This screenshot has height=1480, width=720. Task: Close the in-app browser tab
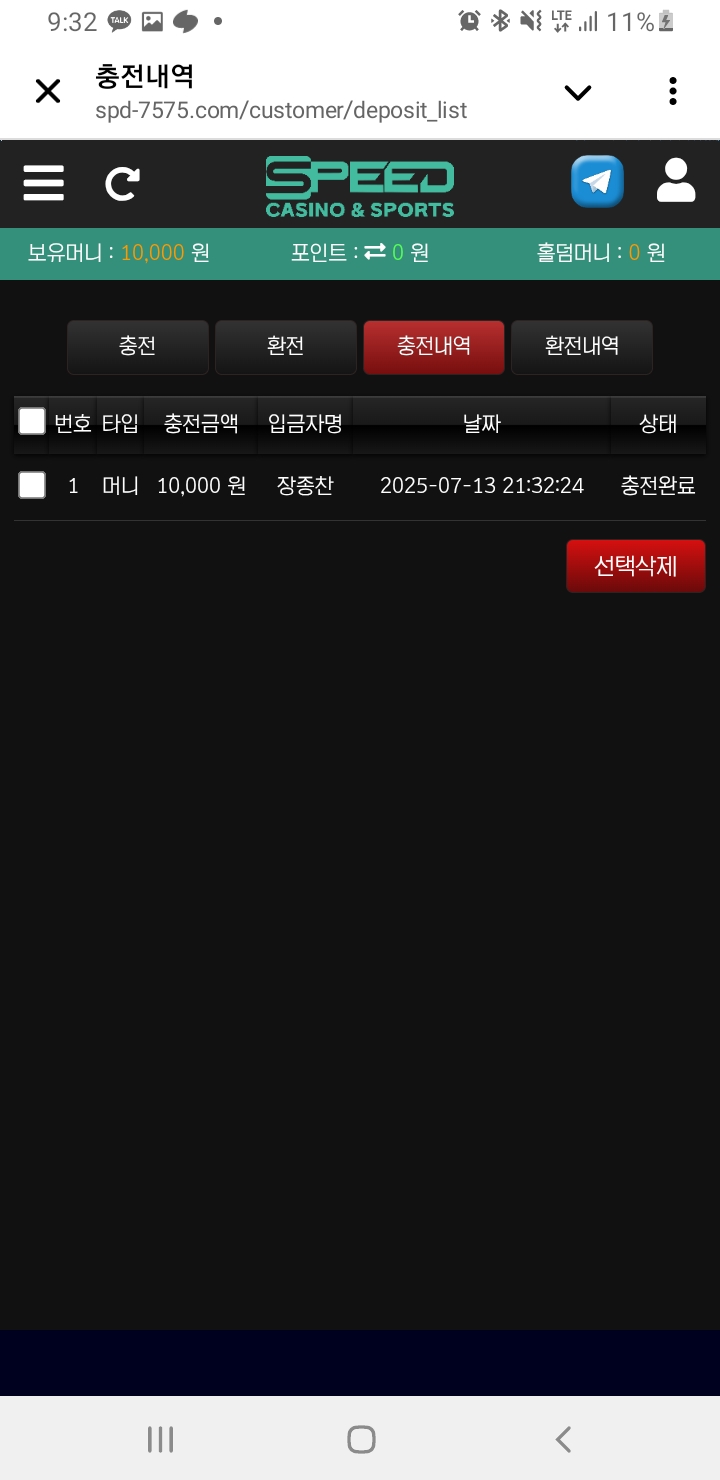point(47,92)
